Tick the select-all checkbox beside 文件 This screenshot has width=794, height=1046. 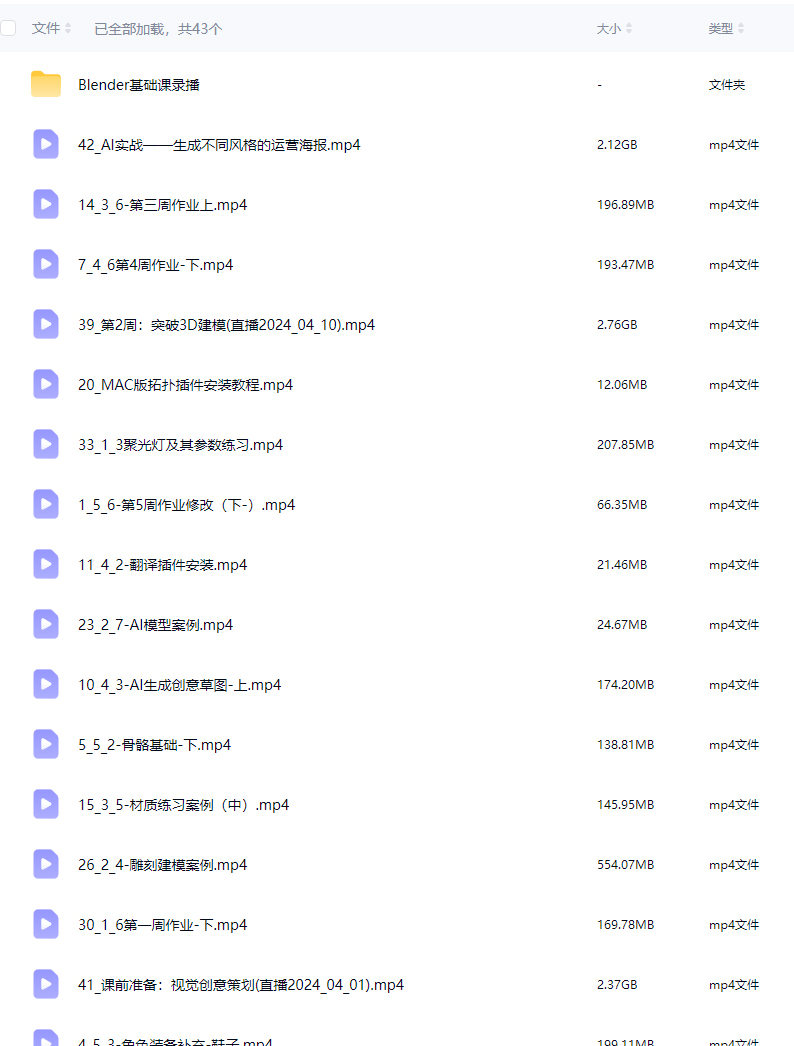coord(8,28)
